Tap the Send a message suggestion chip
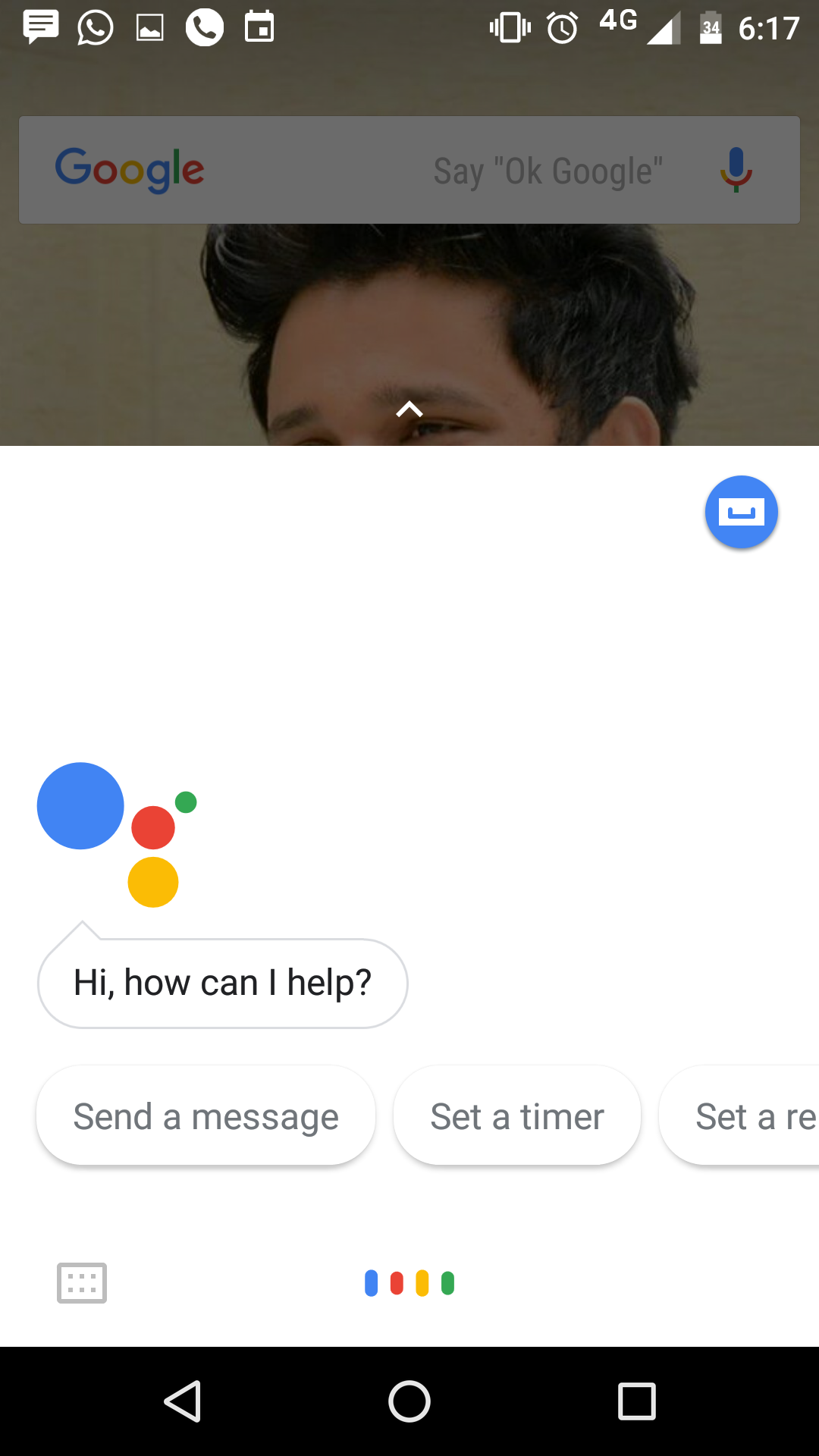This screenshot has width=819, height=1456. click(x=206, y=1116)
